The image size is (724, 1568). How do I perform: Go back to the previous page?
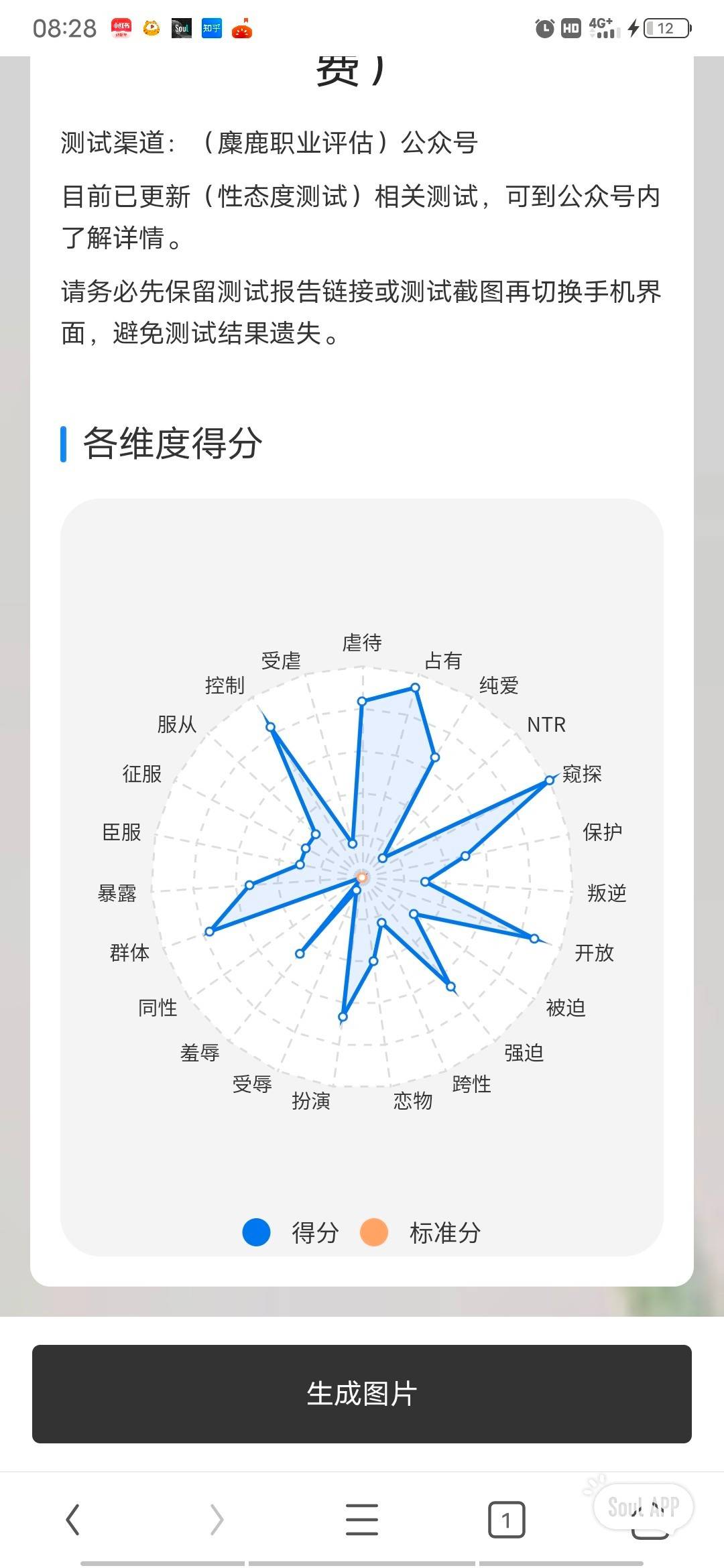tap(72, 1520)
